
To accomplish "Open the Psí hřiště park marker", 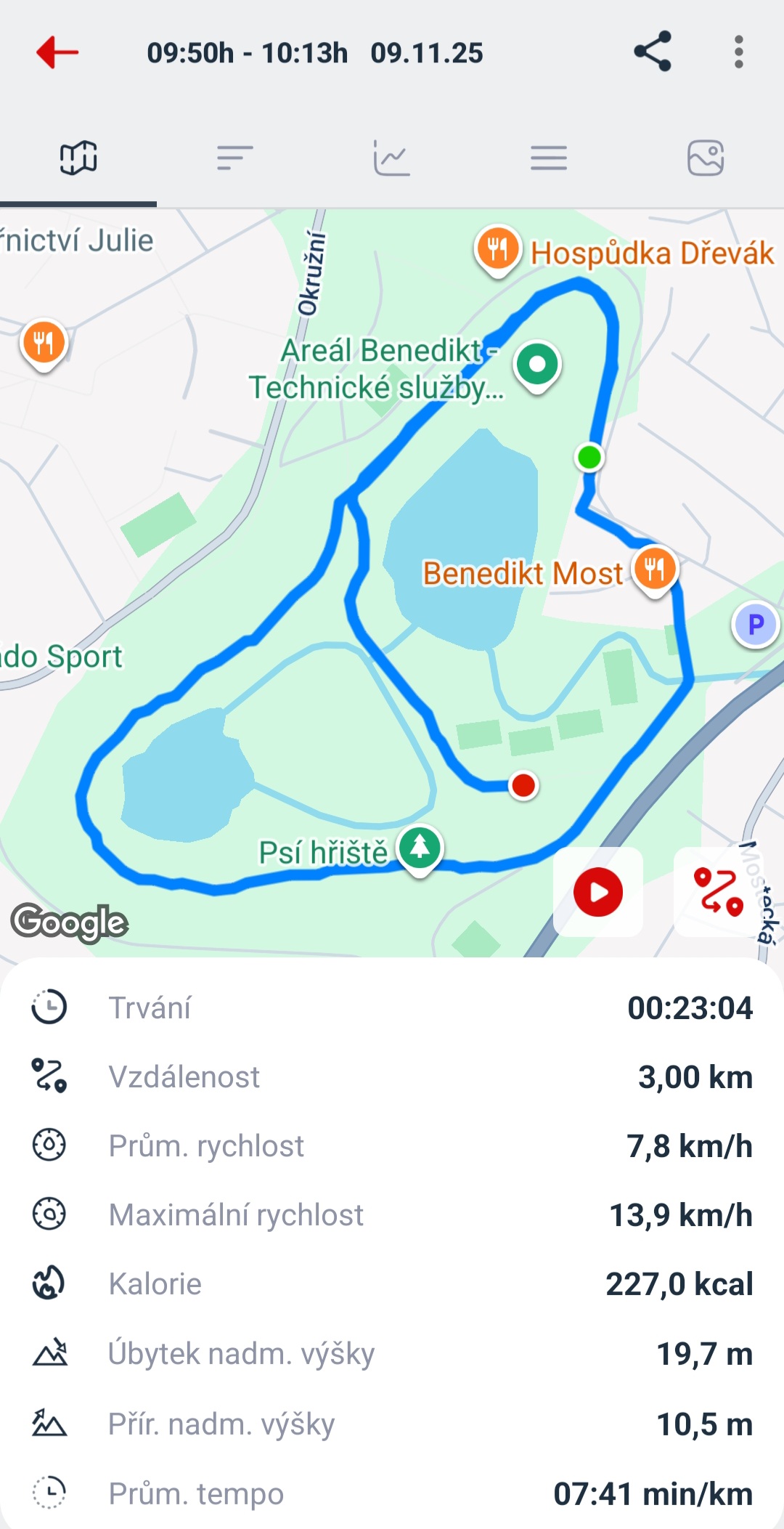I will [420, 848].
